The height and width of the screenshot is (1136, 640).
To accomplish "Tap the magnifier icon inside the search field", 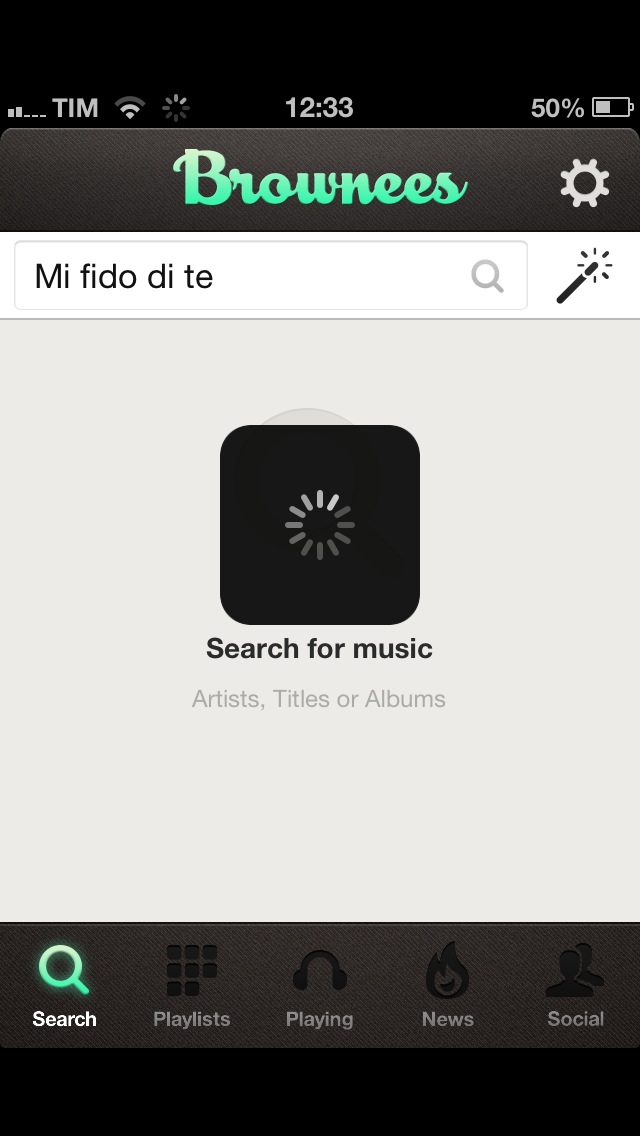I will coord(487,276).
